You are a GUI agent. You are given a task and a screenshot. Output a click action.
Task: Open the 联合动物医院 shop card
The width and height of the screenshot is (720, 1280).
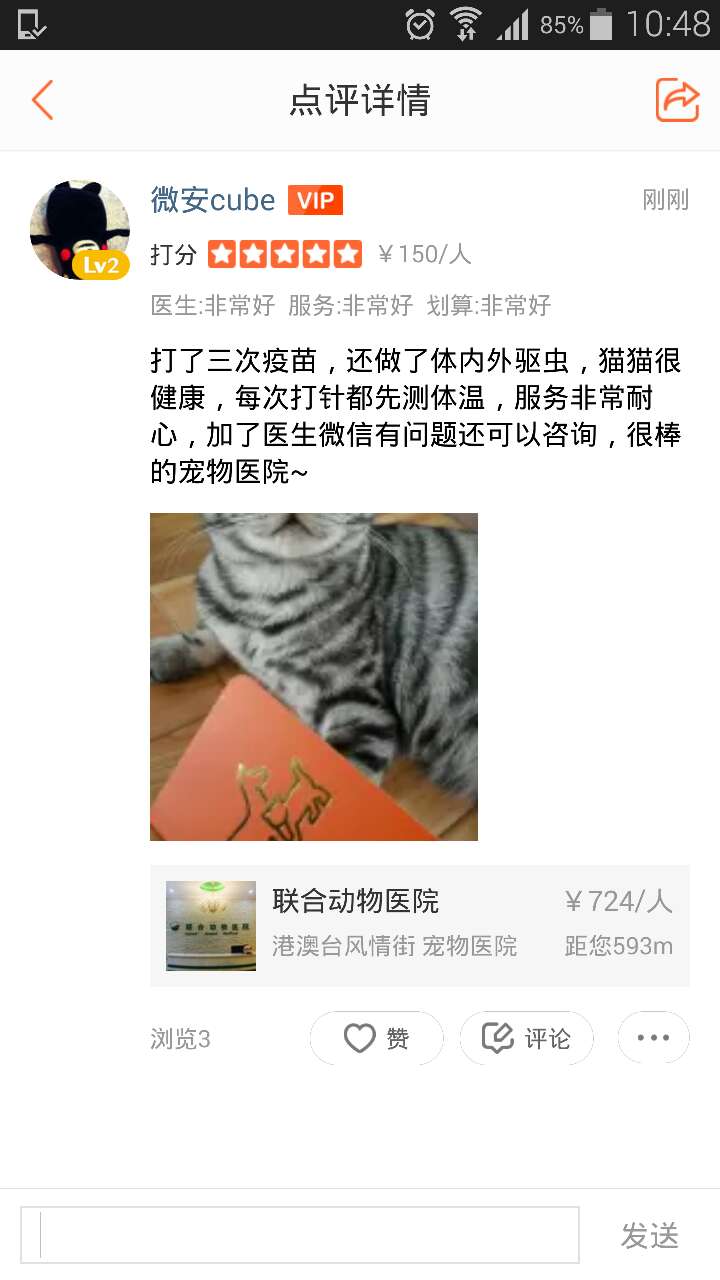click(420, 925)
